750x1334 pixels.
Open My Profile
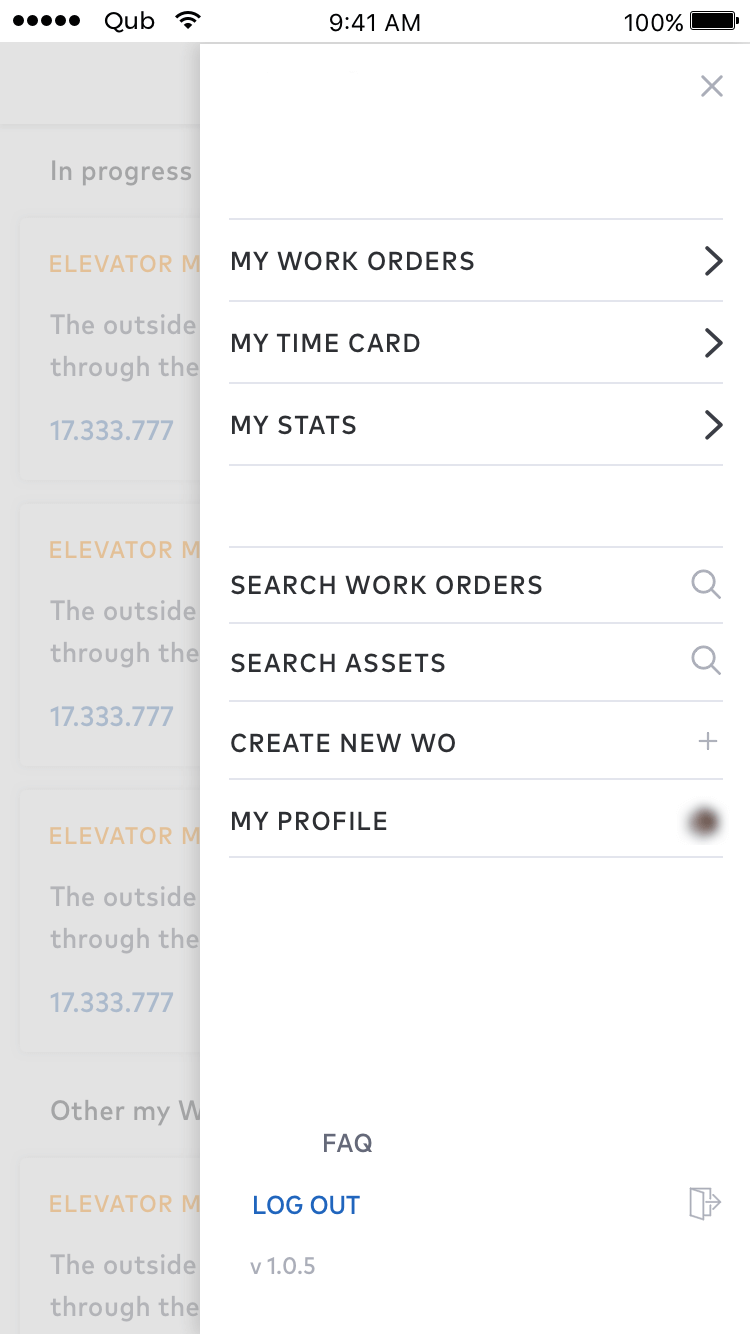(x=476, y=821)
